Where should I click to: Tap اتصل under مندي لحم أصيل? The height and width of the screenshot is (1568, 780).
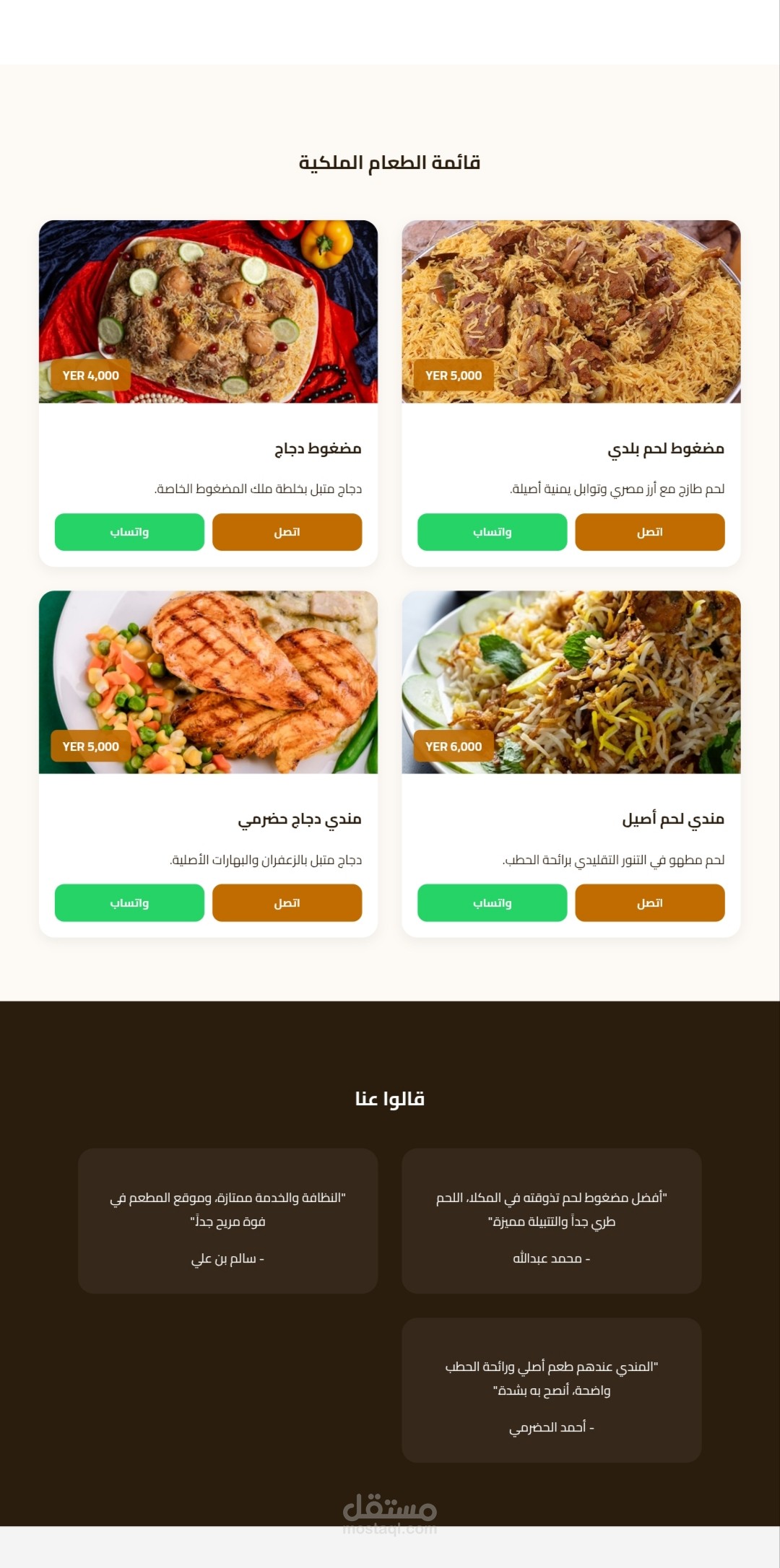pos(649,903)
